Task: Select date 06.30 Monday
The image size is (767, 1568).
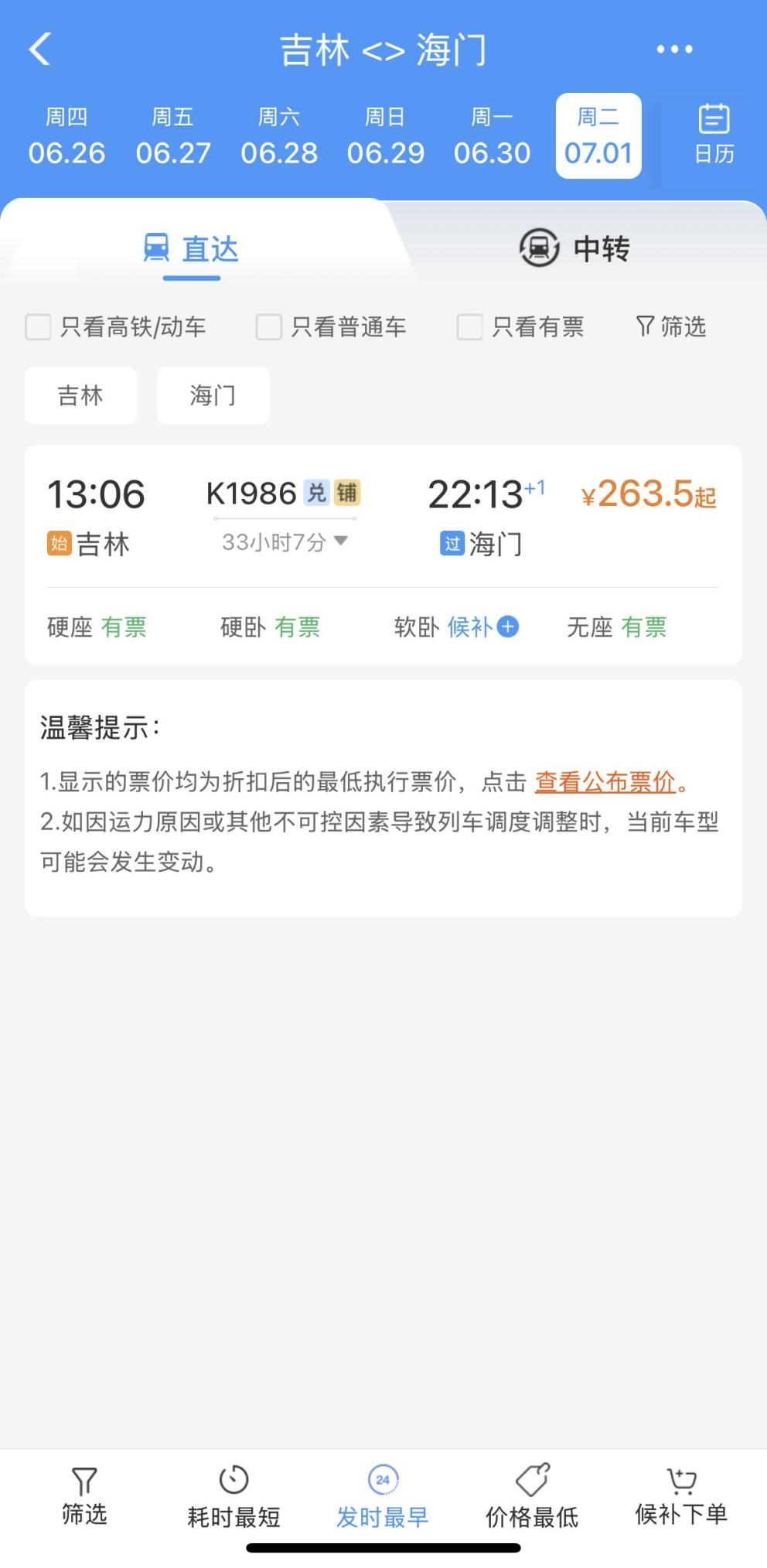Action: click(x=492, y=136)
